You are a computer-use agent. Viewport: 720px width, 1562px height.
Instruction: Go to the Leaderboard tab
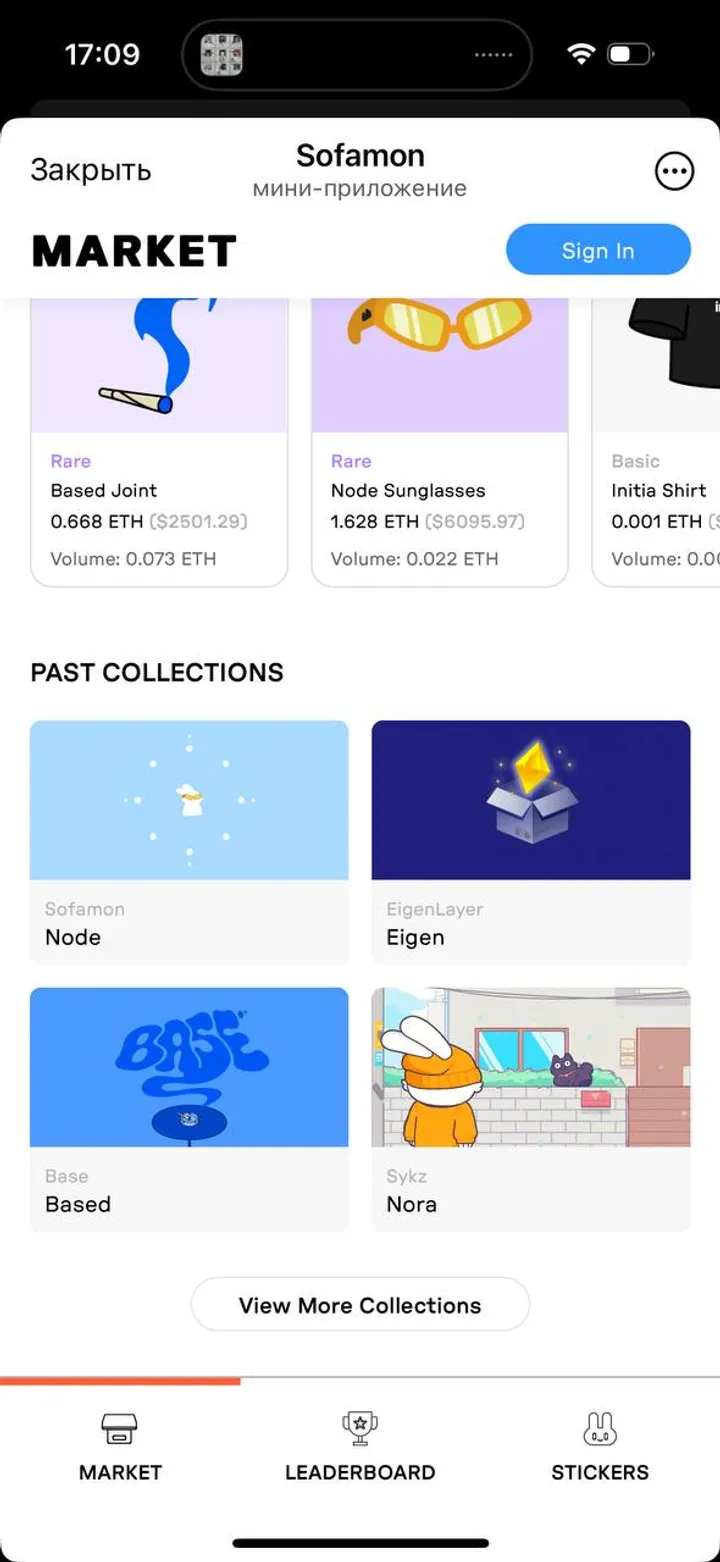click(360, 1446)
